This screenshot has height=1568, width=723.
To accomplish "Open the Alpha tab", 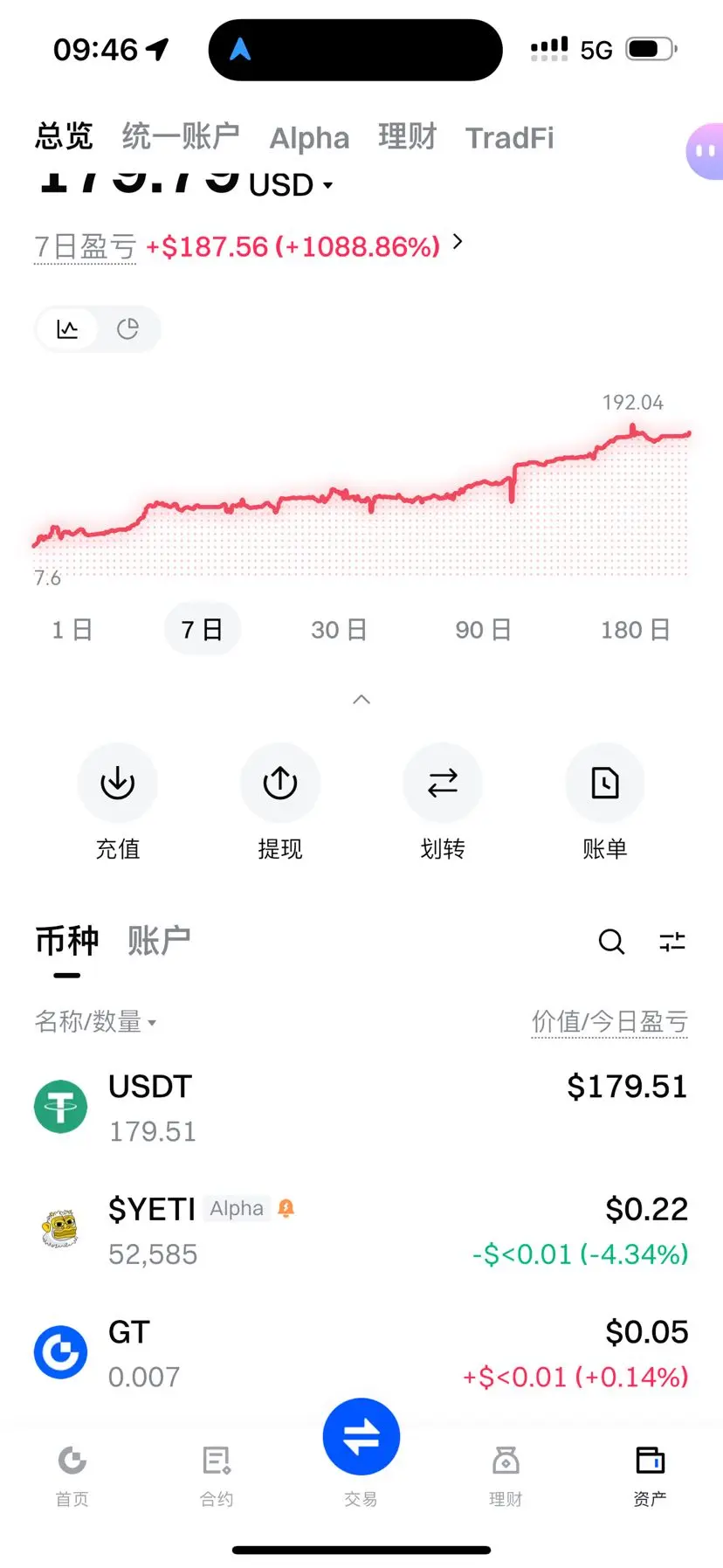I will coord(309,138).
